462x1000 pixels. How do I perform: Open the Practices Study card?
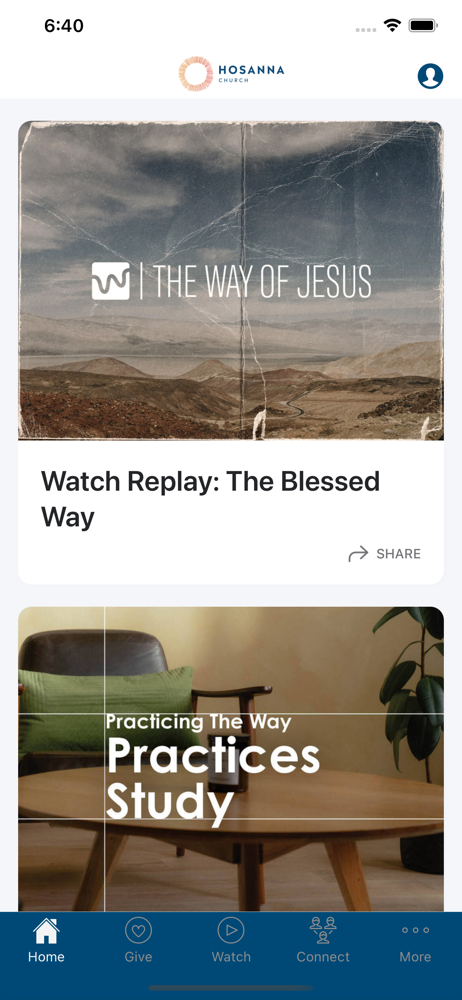coord(231,759)
